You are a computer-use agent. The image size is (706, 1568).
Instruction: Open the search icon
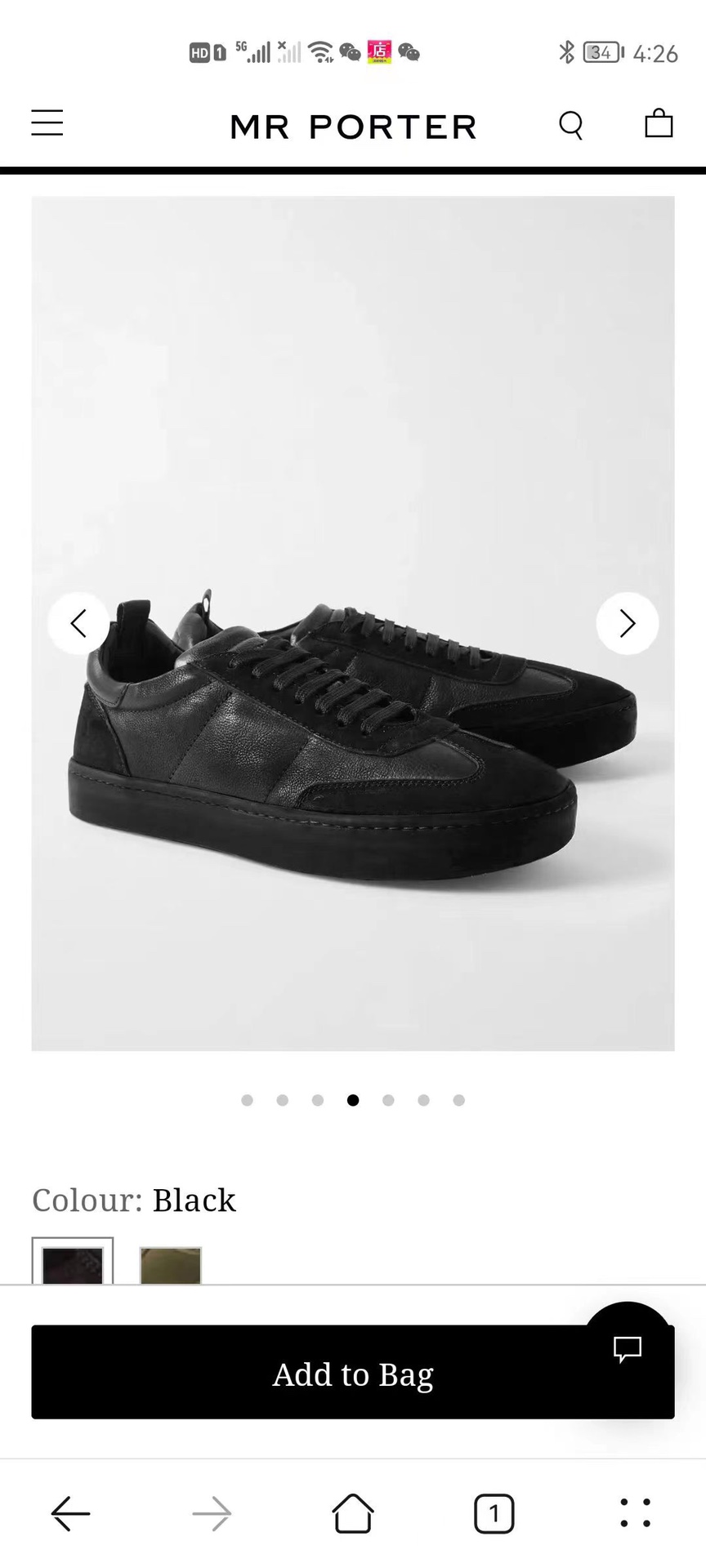571,125
